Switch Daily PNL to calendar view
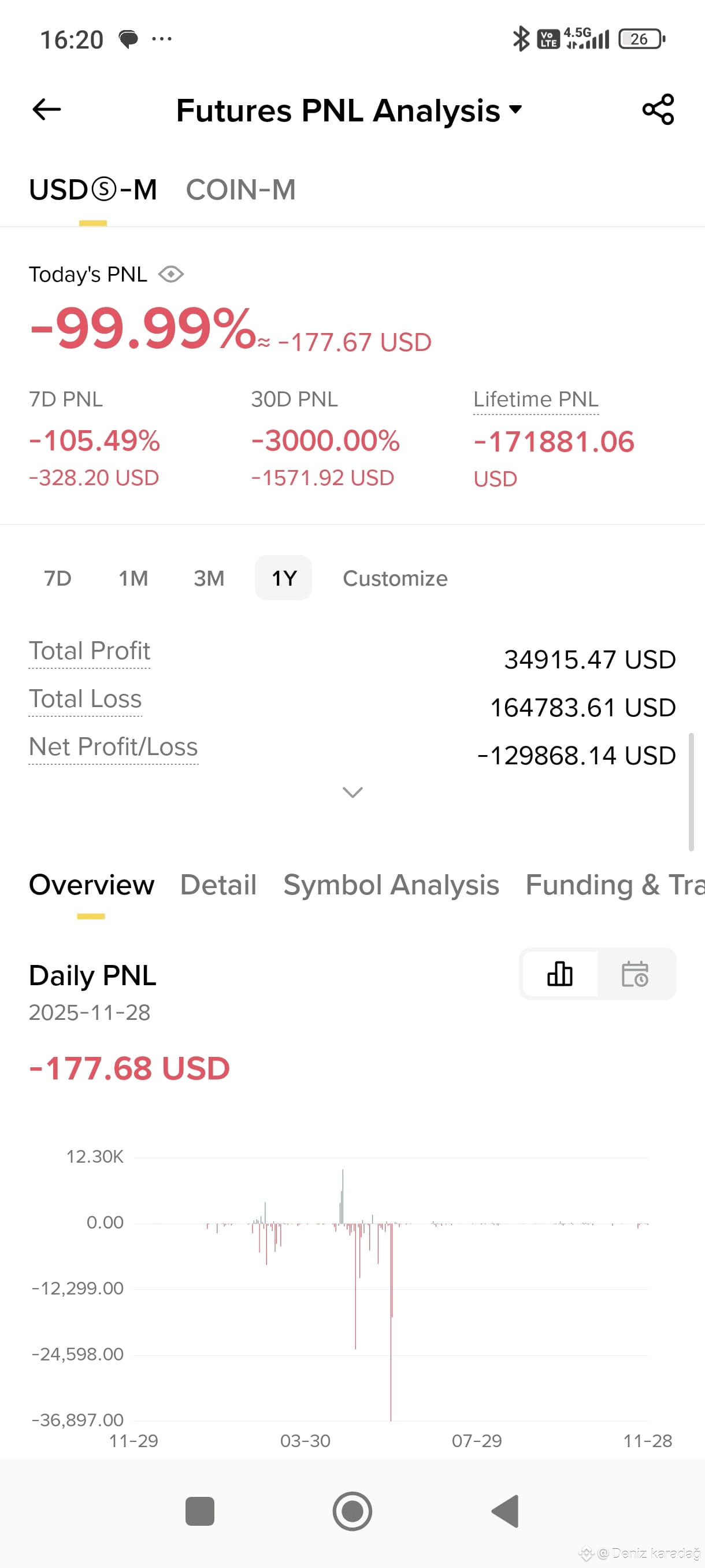705x1568 pixels. (635, 974)
